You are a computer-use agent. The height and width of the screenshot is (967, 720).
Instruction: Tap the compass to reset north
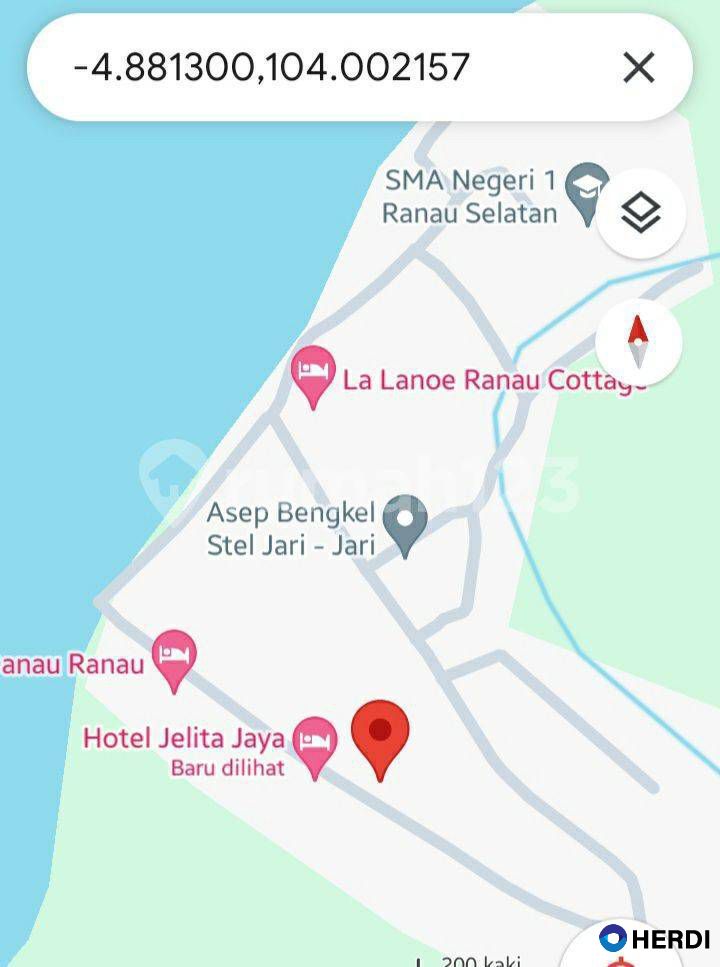tap(638, 342)
